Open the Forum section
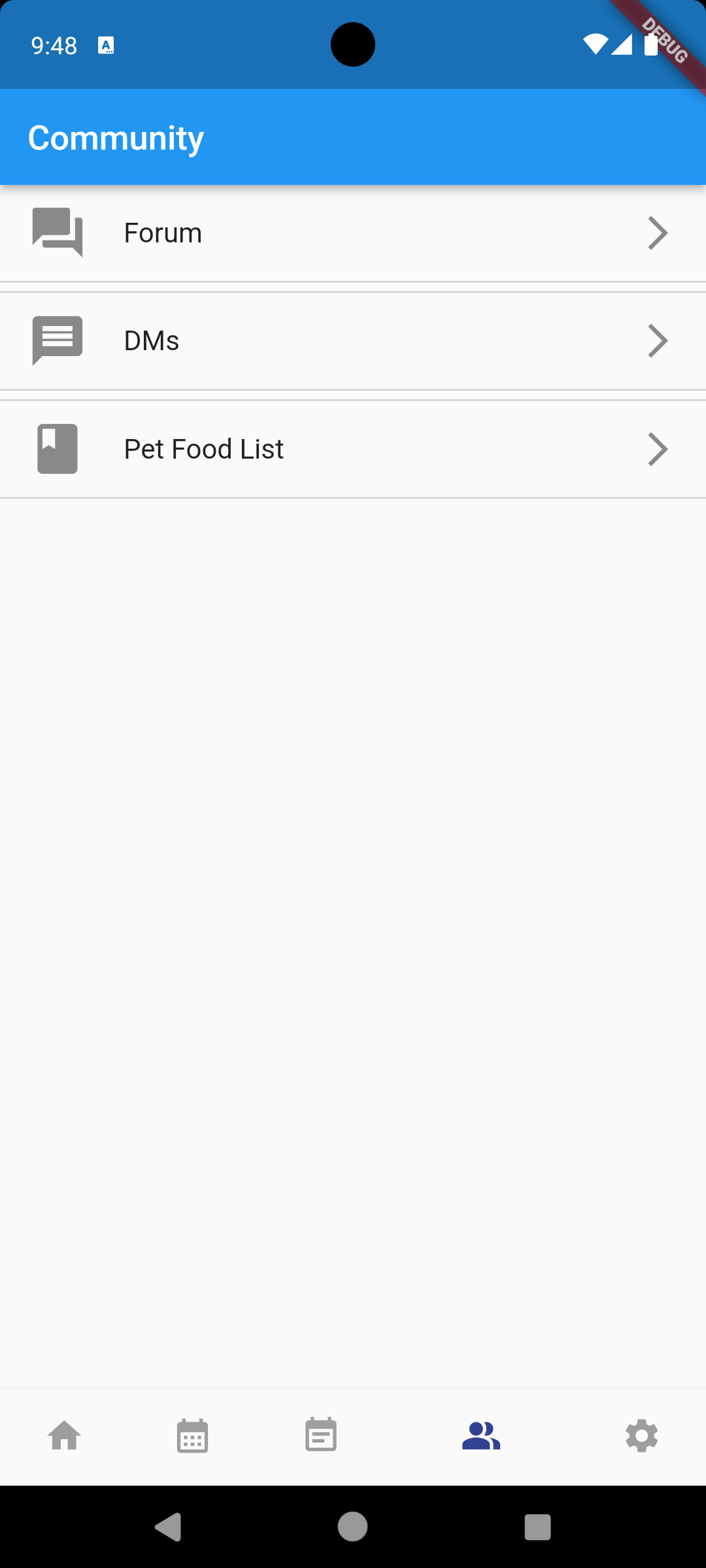 pyautogui.click(x=353, y=233)
